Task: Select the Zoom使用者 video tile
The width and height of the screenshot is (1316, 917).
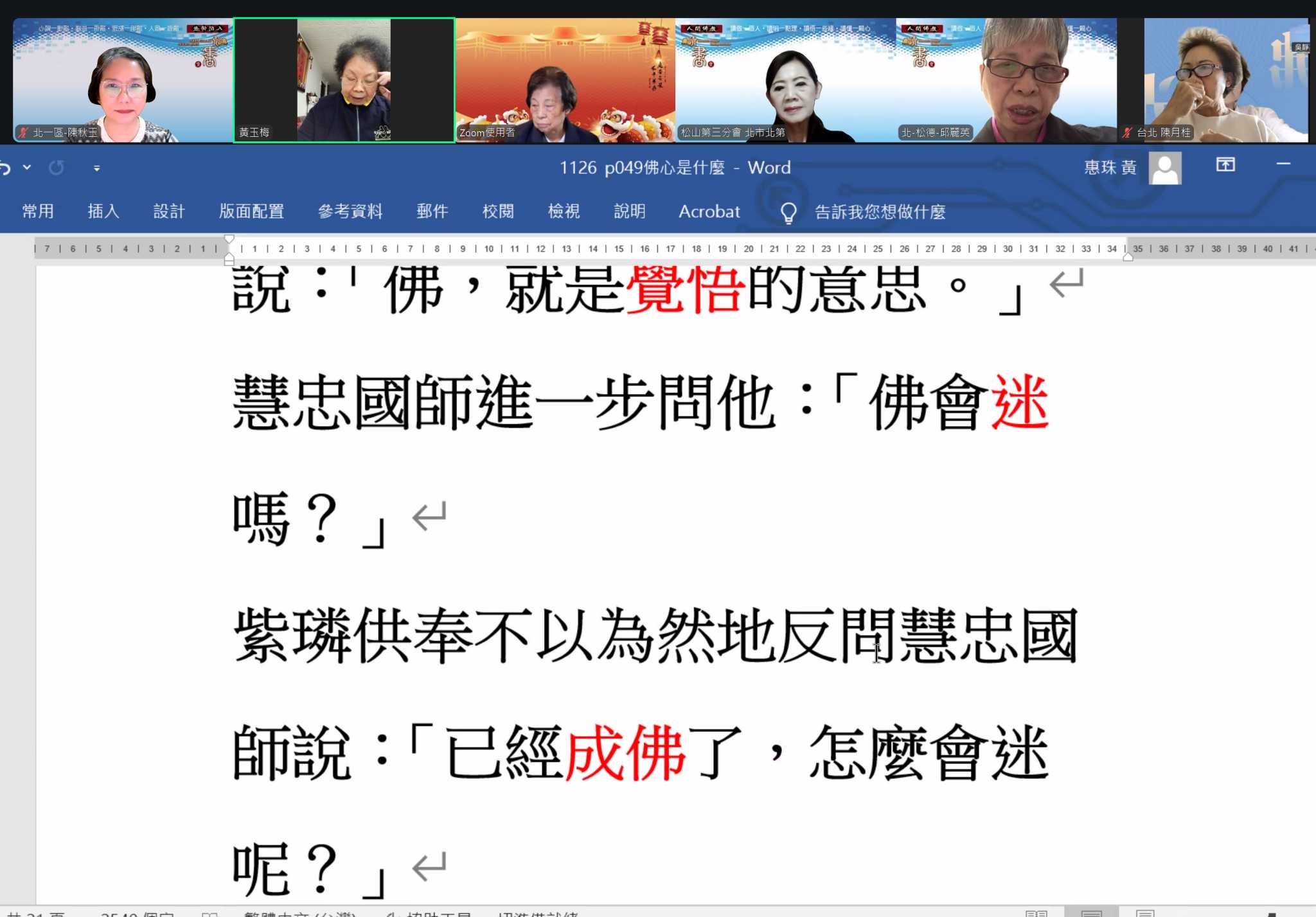Action: (565, 80)
